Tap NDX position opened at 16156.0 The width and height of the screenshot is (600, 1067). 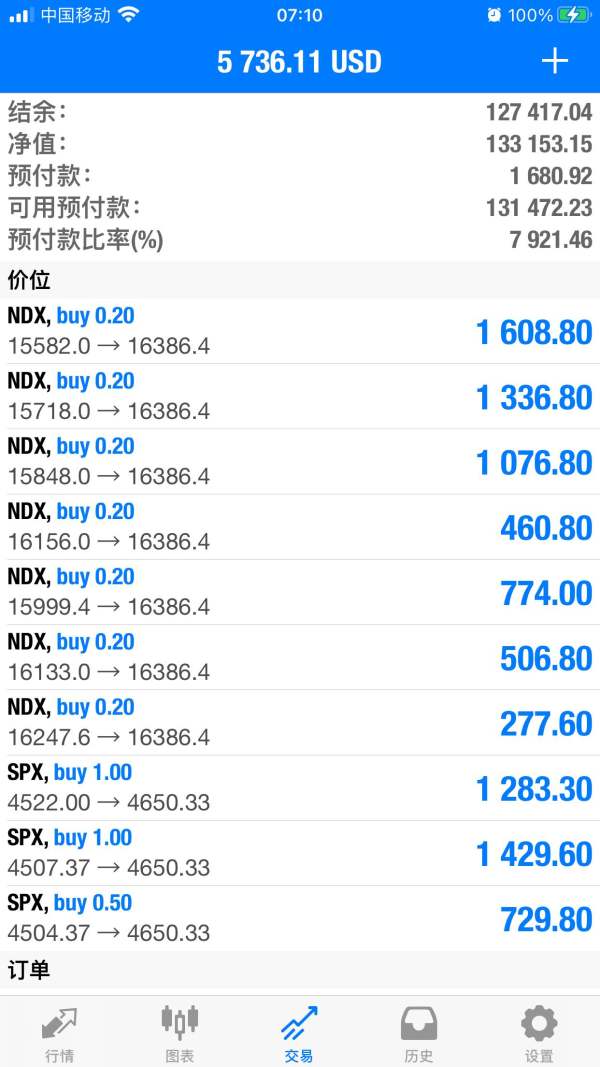pyautogui.click(x=300, y=527)
